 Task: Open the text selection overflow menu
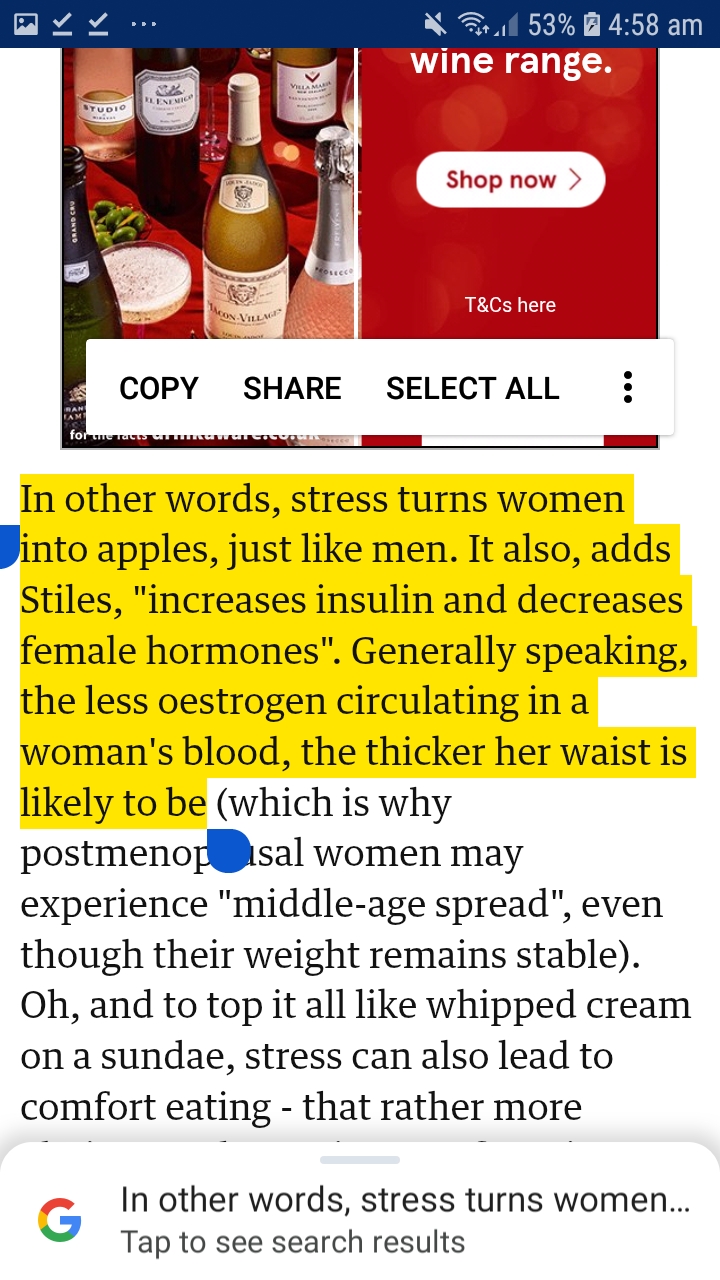(x=627, y=388)
